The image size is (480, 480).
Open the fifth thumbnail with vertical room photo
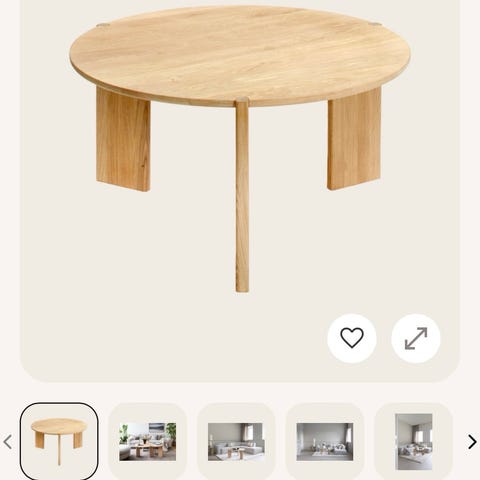414,441
